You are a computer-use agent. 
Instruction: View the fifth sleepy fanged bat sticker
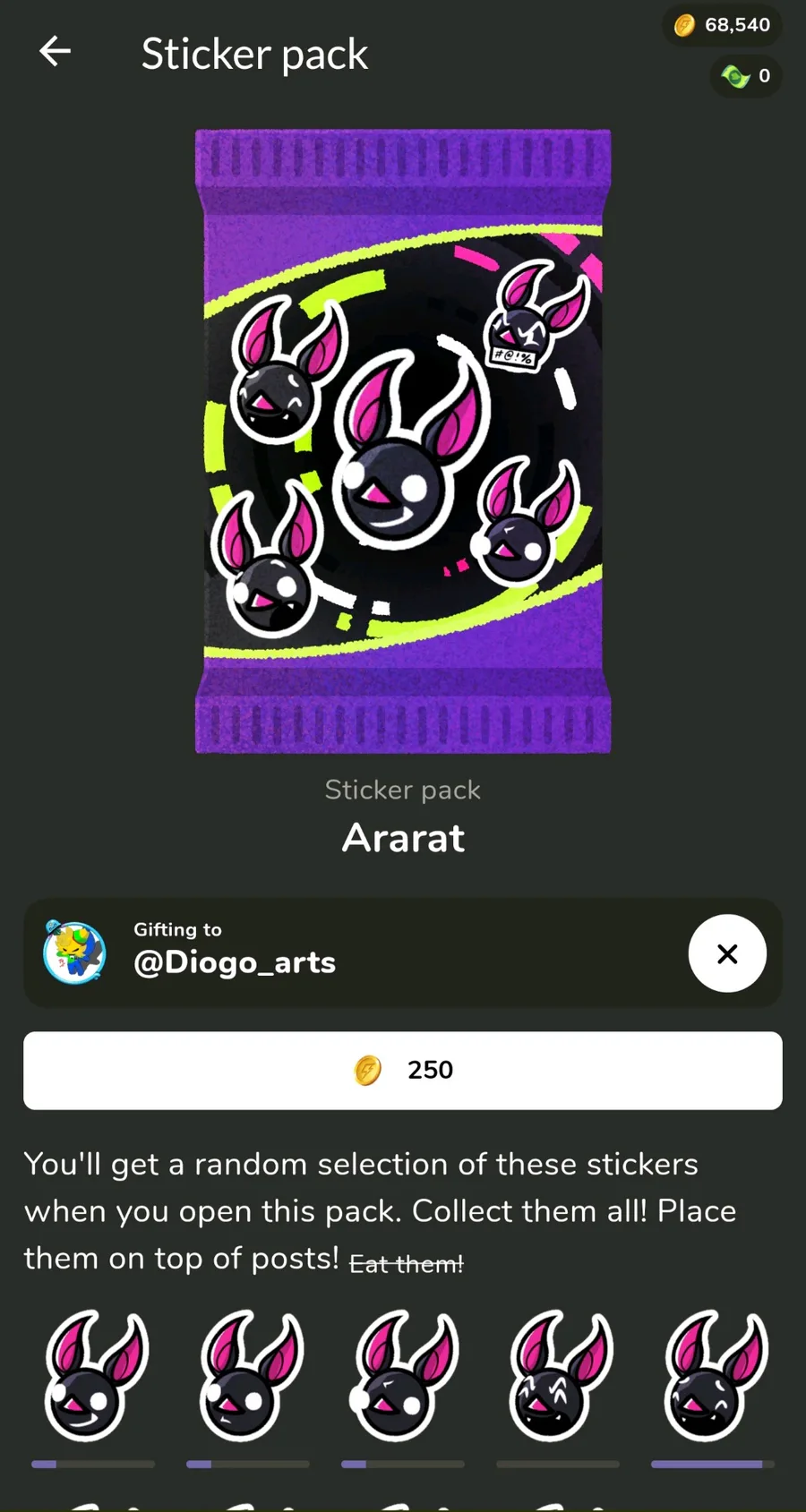click(713, 1376)
